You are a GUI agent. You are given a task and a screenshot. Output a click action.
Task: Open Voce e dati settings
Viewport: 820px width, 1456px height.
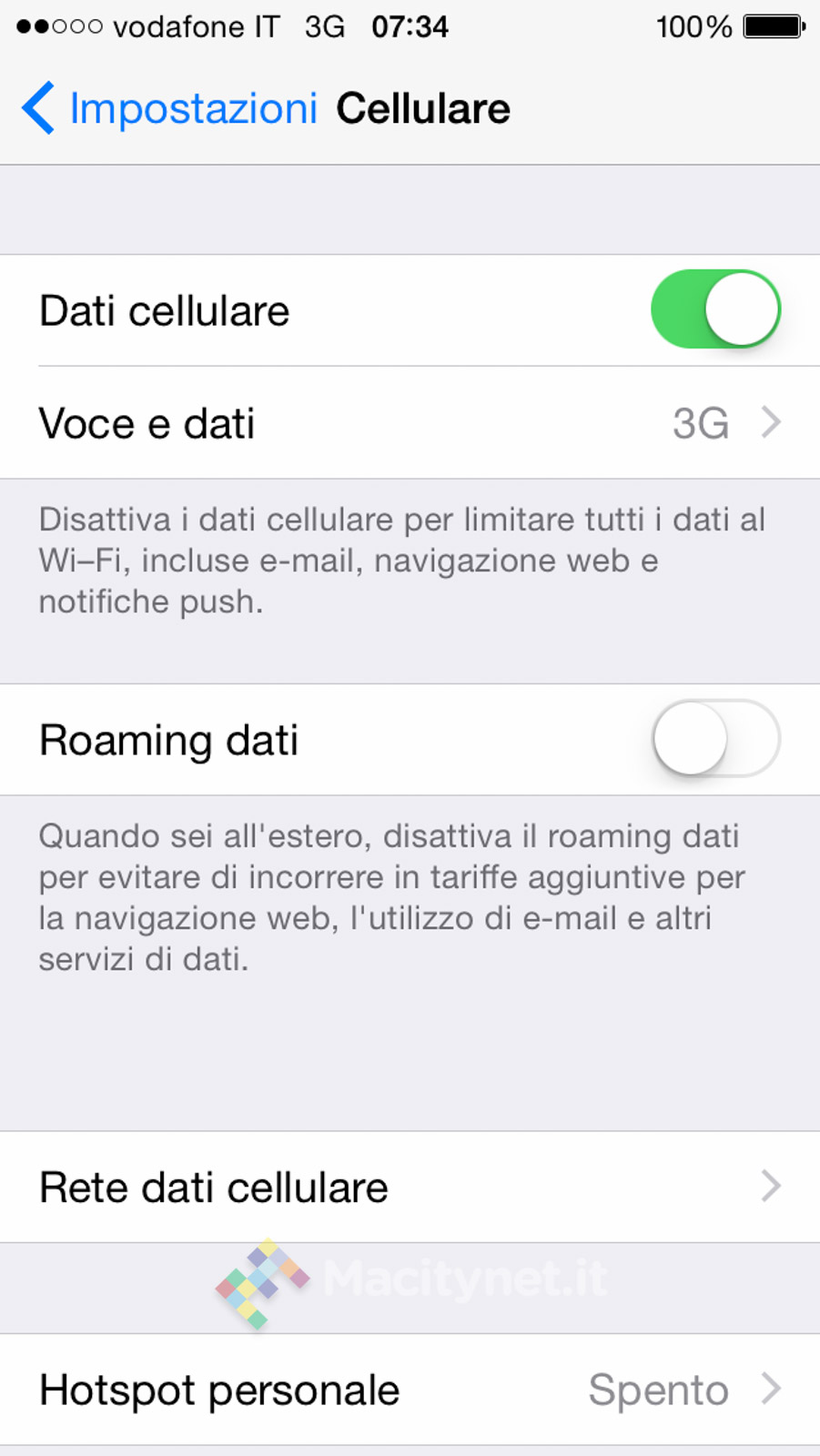point(410,423)
